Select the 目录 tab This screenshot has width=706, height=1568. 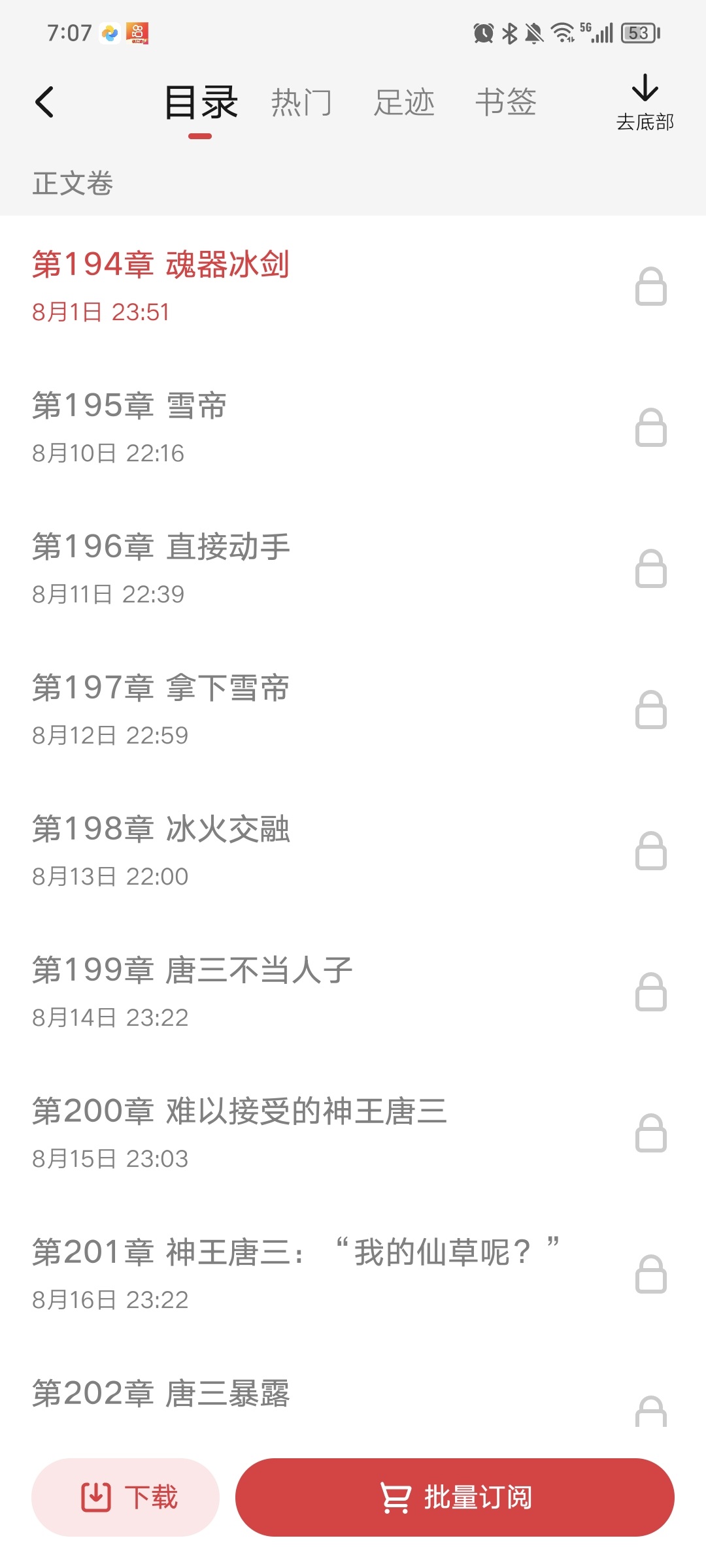(201, 103)
